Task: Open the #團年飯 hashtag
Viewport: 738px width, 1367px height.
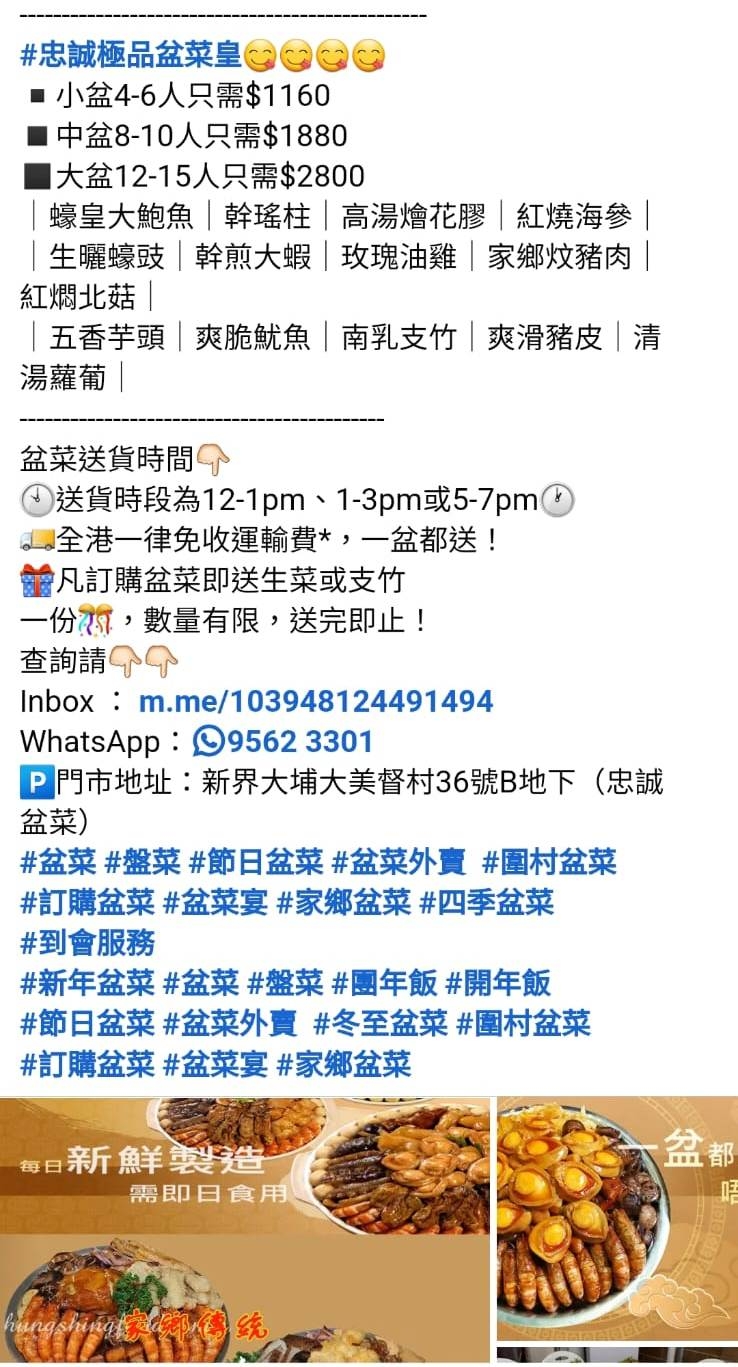Action: tap(384, 983)
